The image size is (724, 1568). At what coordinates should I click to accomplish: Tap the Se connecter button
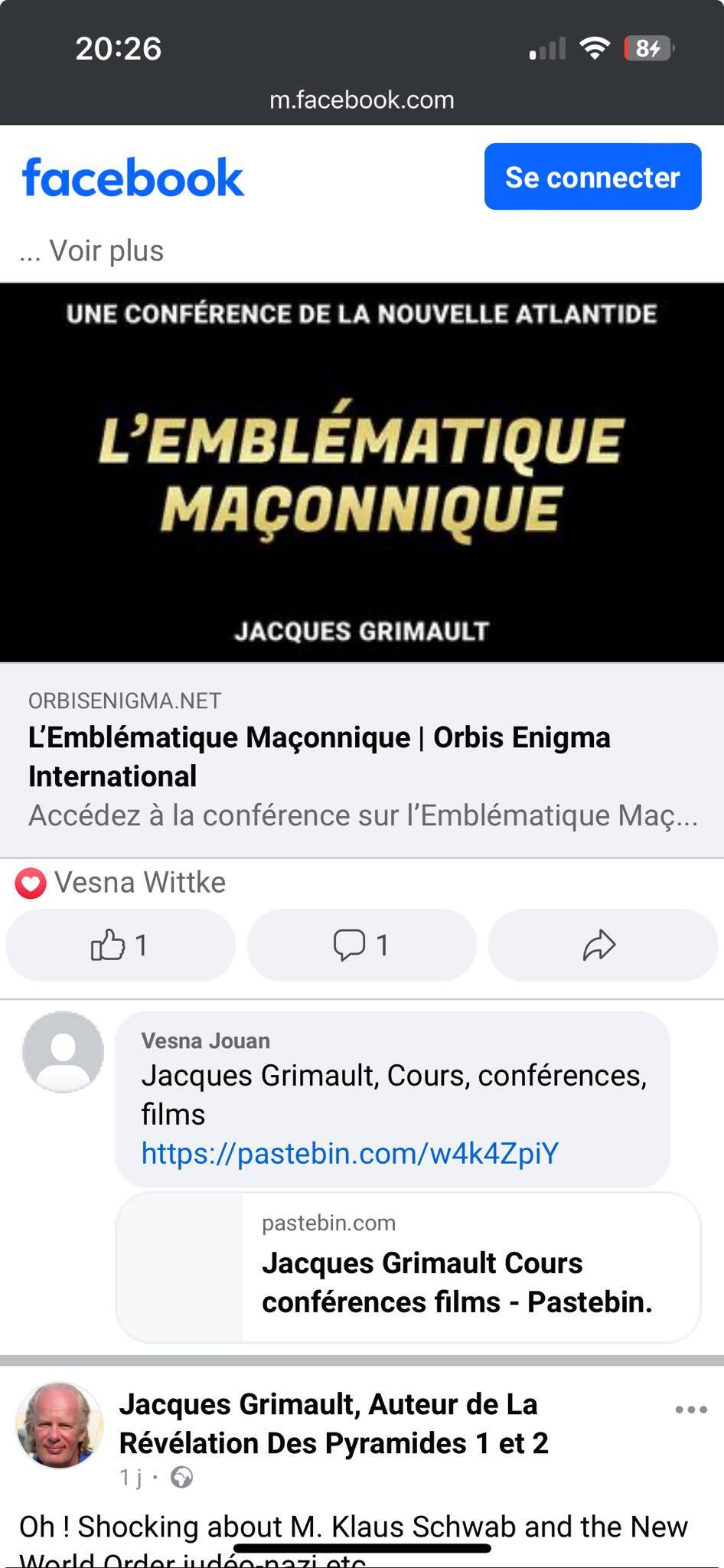tap(592, 177)
